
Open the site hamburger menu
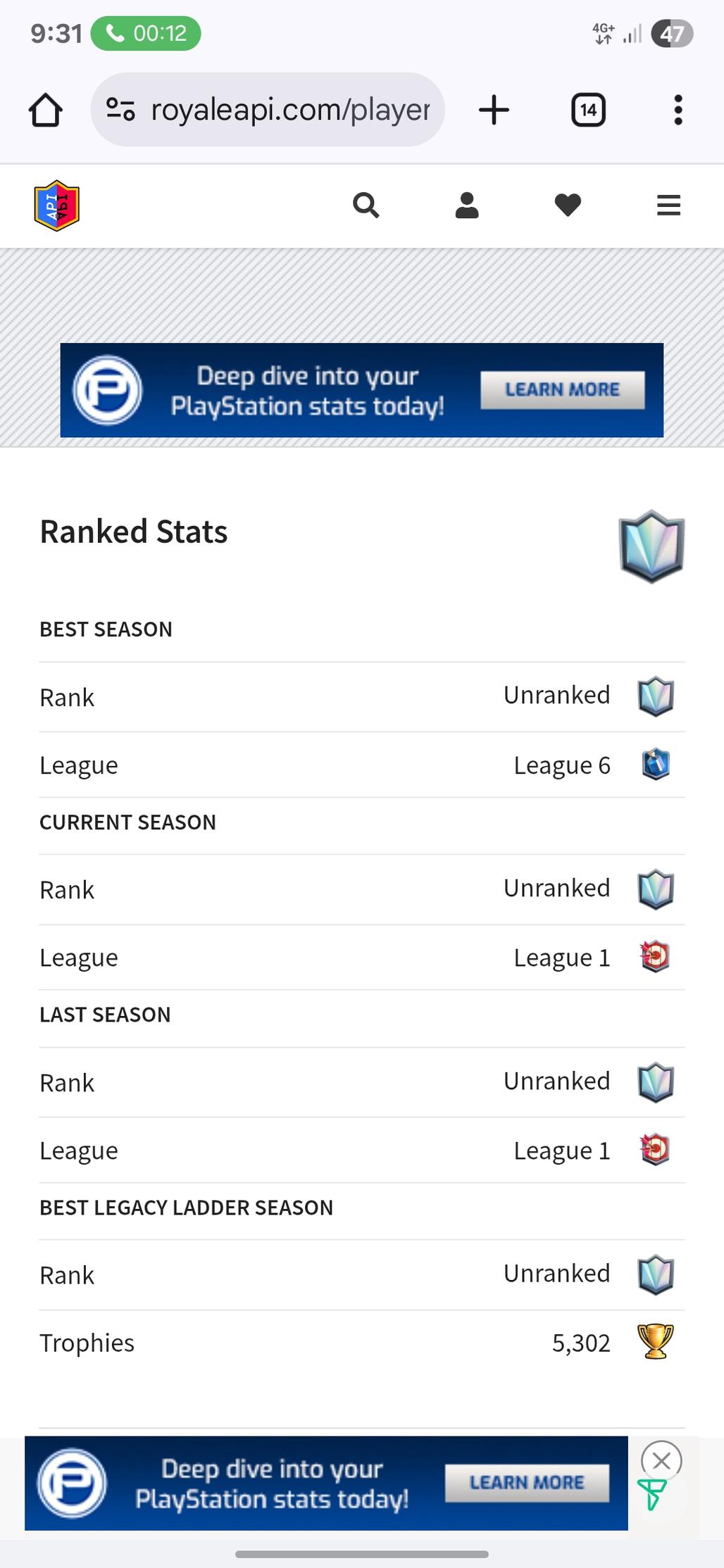[668, 206]
